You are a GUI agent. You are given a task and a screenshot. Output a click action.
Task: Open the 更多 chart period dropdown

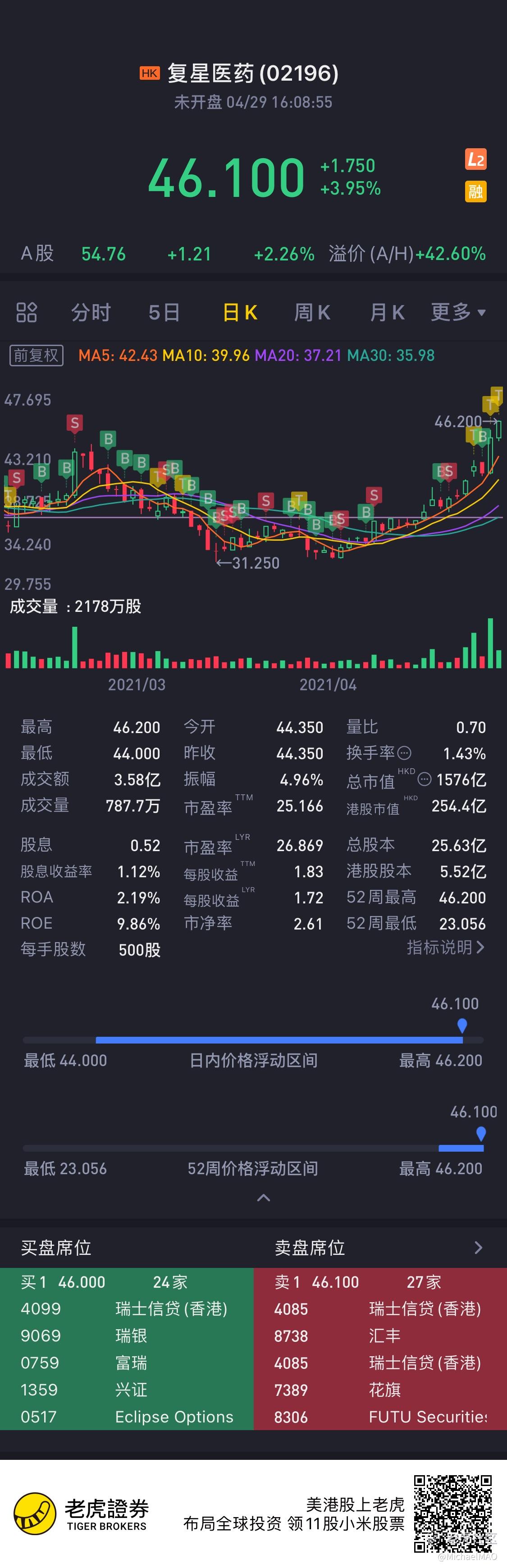(x=458, y=312)
